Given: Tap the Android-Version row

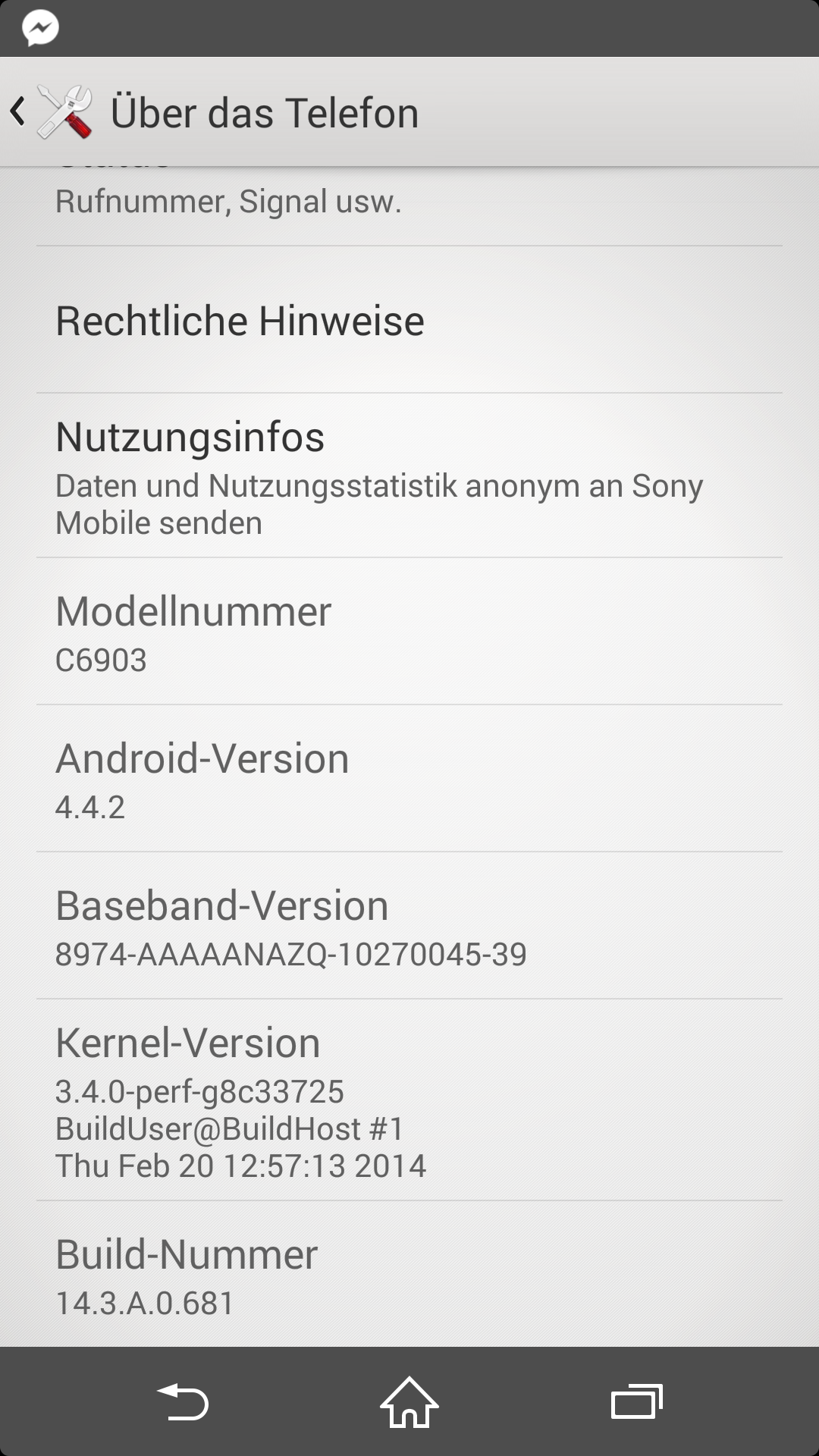Looking at the screenshot, I should tap(409, 779).
